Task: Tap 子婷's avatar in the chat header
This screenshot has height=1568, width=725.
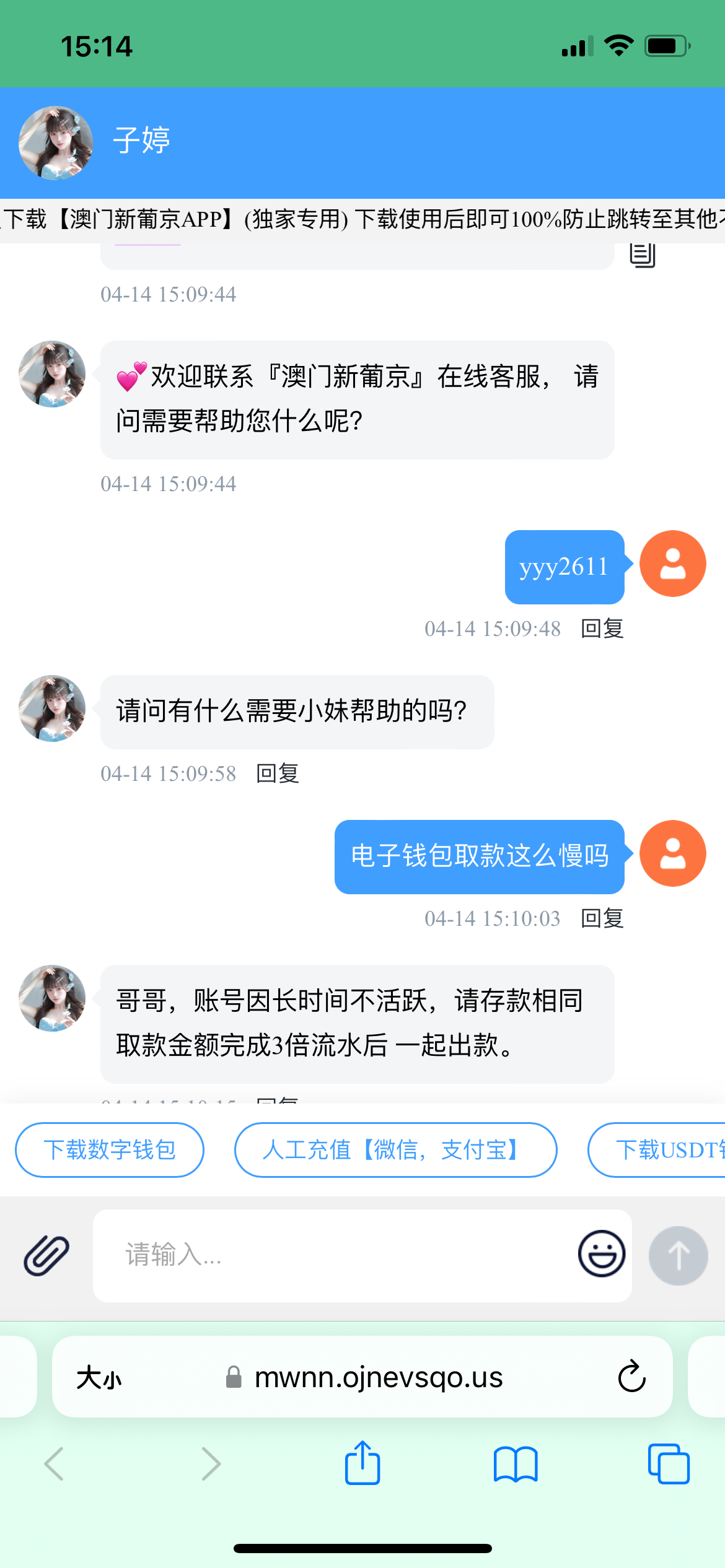Action: (55, 142)
